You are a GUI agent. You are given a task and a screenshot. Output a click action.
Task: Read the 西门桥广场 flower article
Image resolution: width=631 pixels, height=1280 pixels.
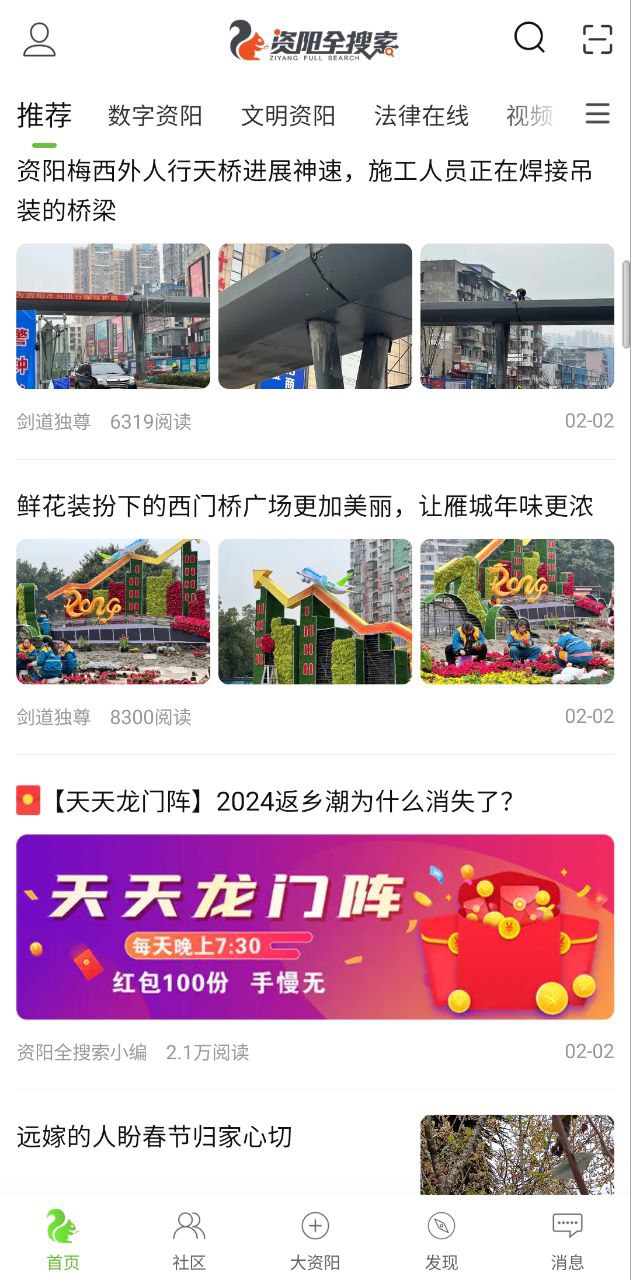tap(305, 506)
